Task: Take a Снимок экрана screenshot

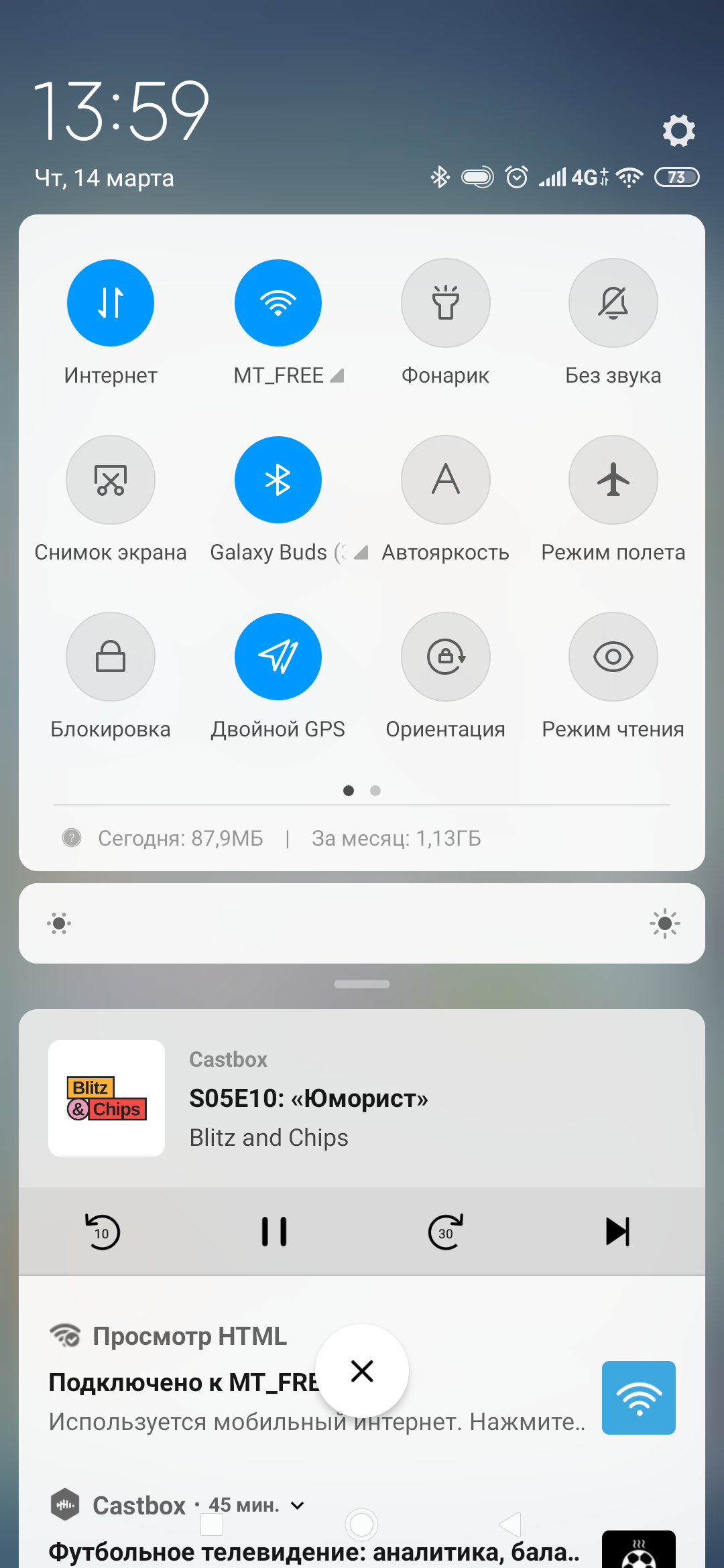Action: click(111, 480)
